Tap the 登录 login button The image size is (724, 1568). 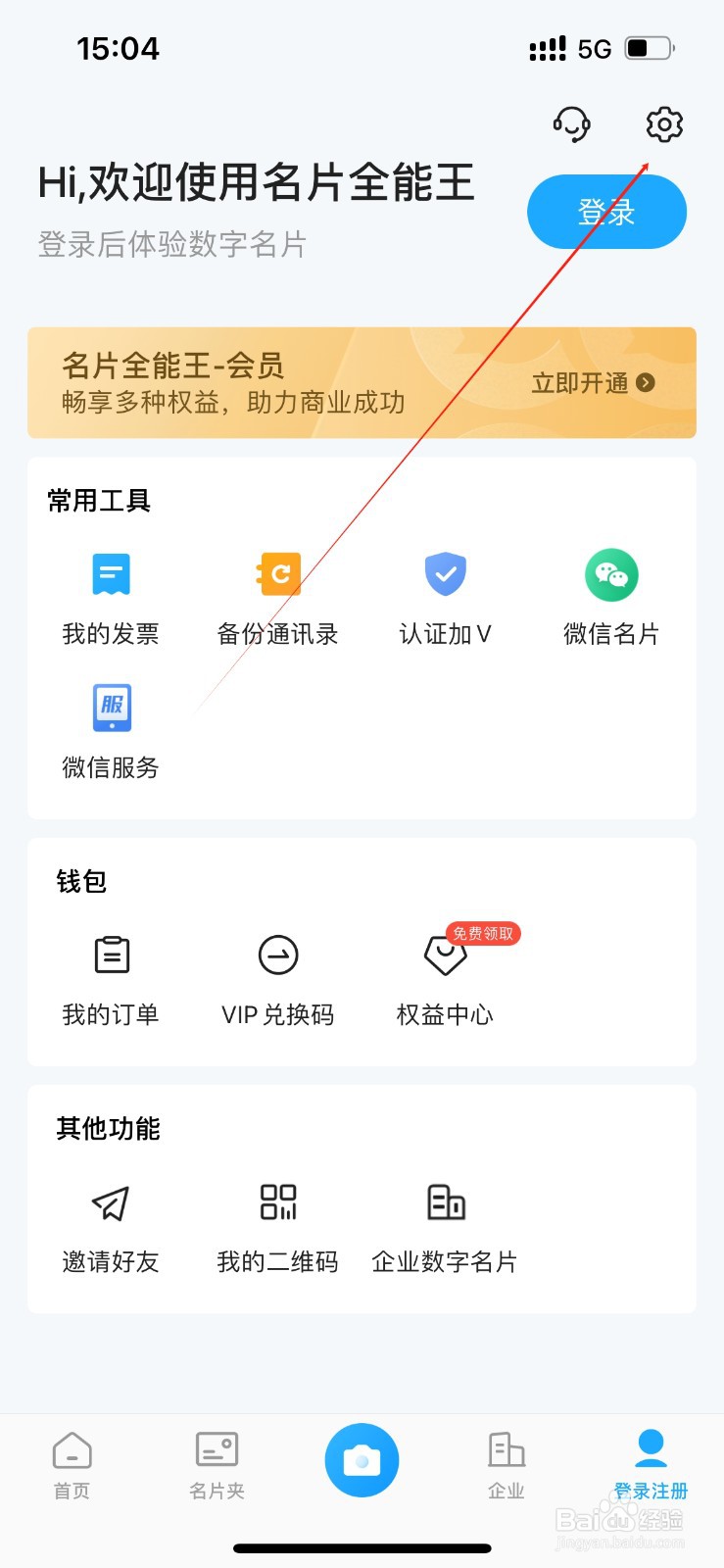(606, 212)
